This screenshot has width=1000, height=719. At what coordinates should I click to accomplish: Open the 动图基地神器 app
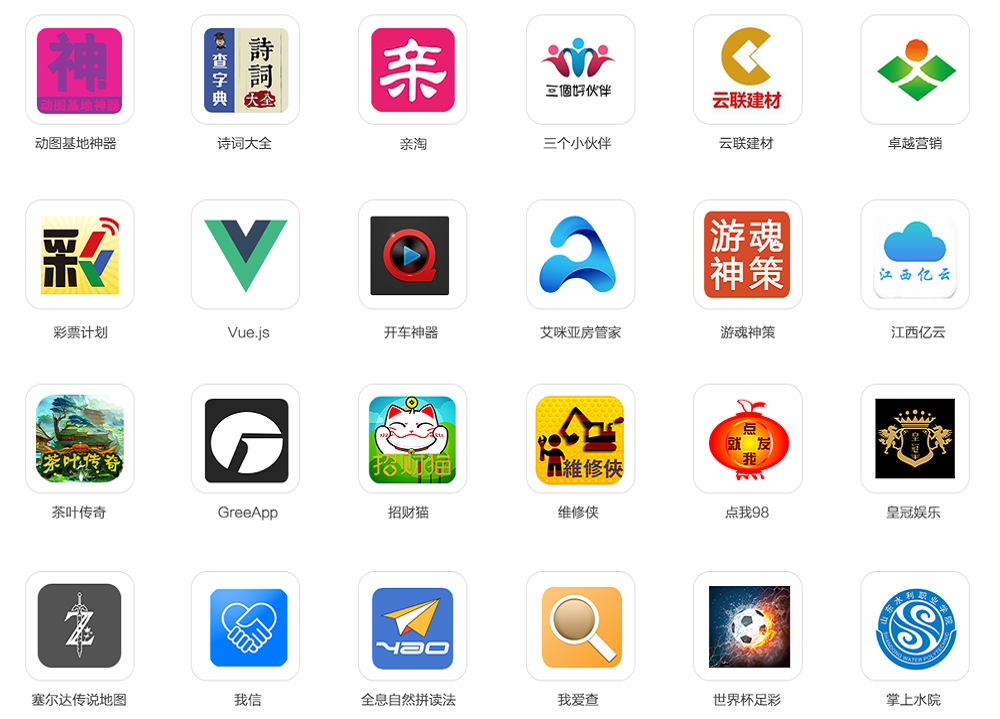point(79,70)
